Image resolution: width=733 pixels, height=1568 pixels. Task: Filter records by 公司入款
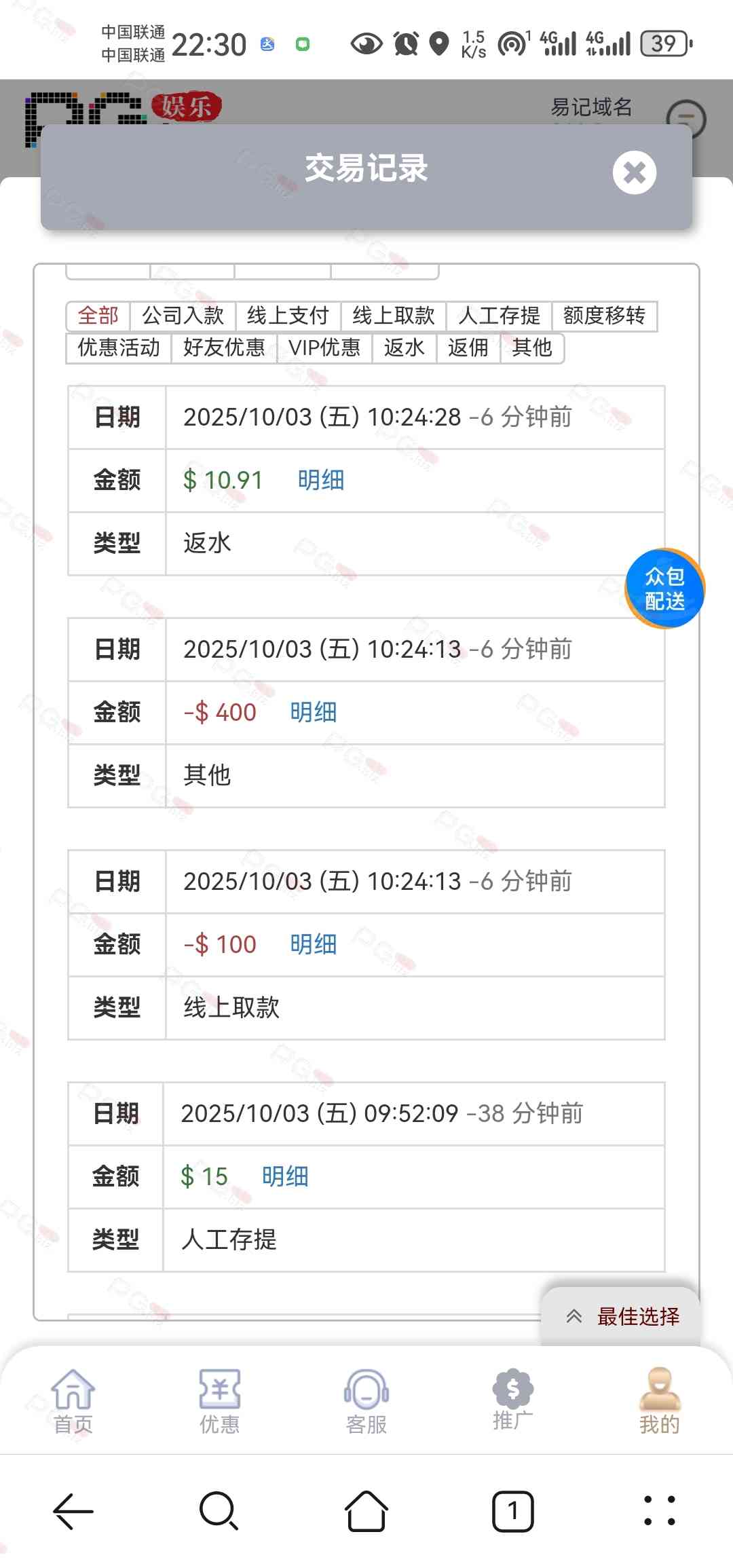[183, 316]
